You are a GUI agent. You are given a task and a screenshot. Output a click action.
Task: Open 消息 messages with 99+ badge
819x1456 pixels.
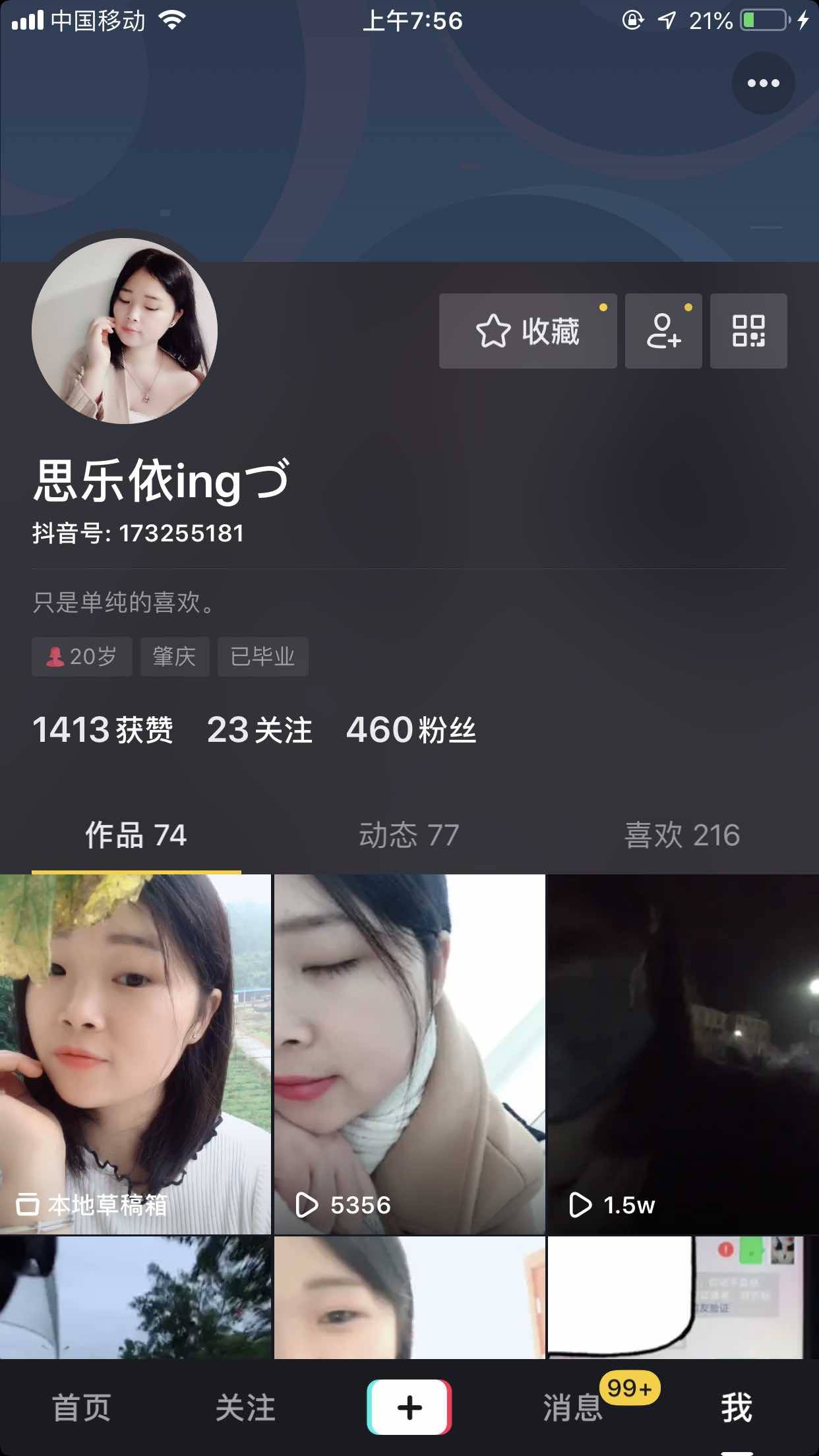(x=573, y=1407)
